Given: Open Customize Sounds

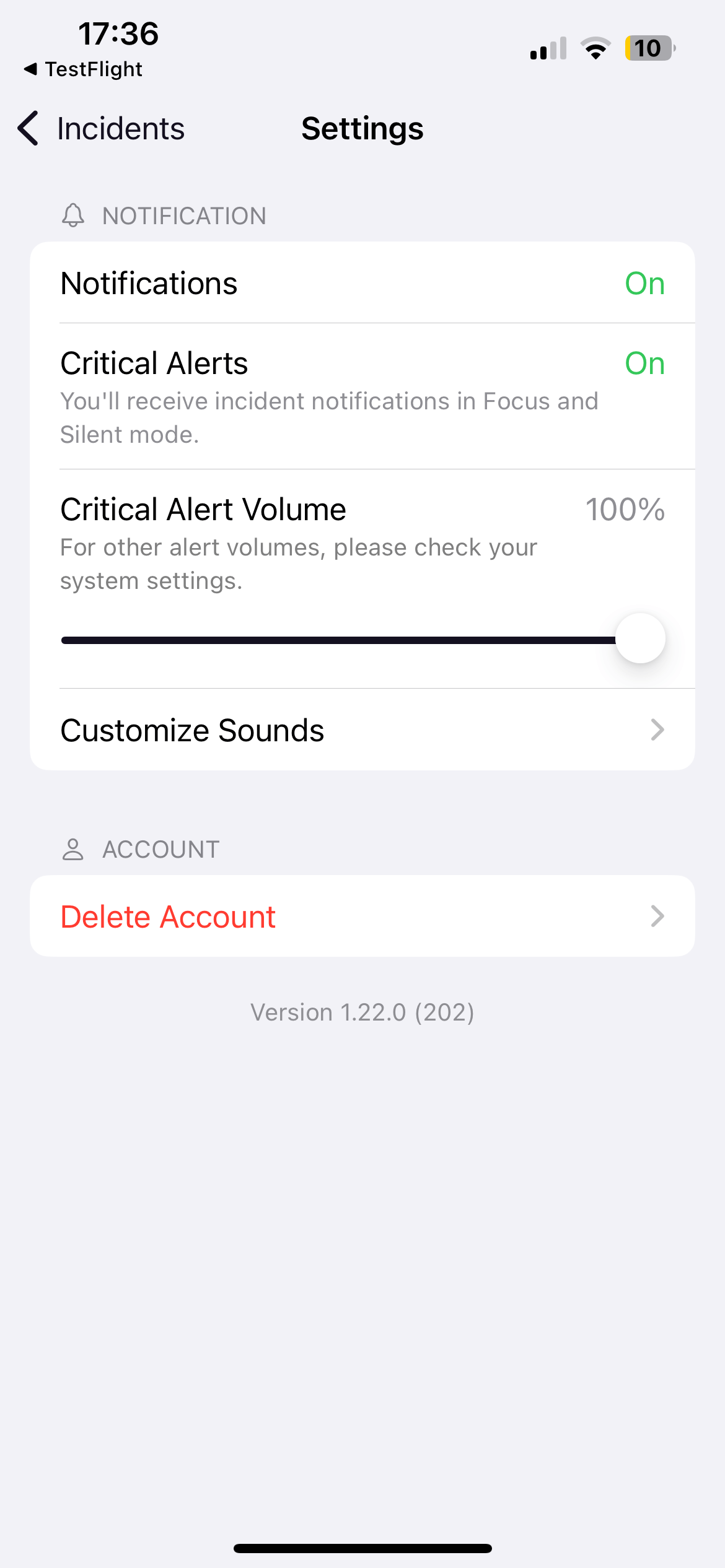Looking at the screenshot, I should point(362,730).
